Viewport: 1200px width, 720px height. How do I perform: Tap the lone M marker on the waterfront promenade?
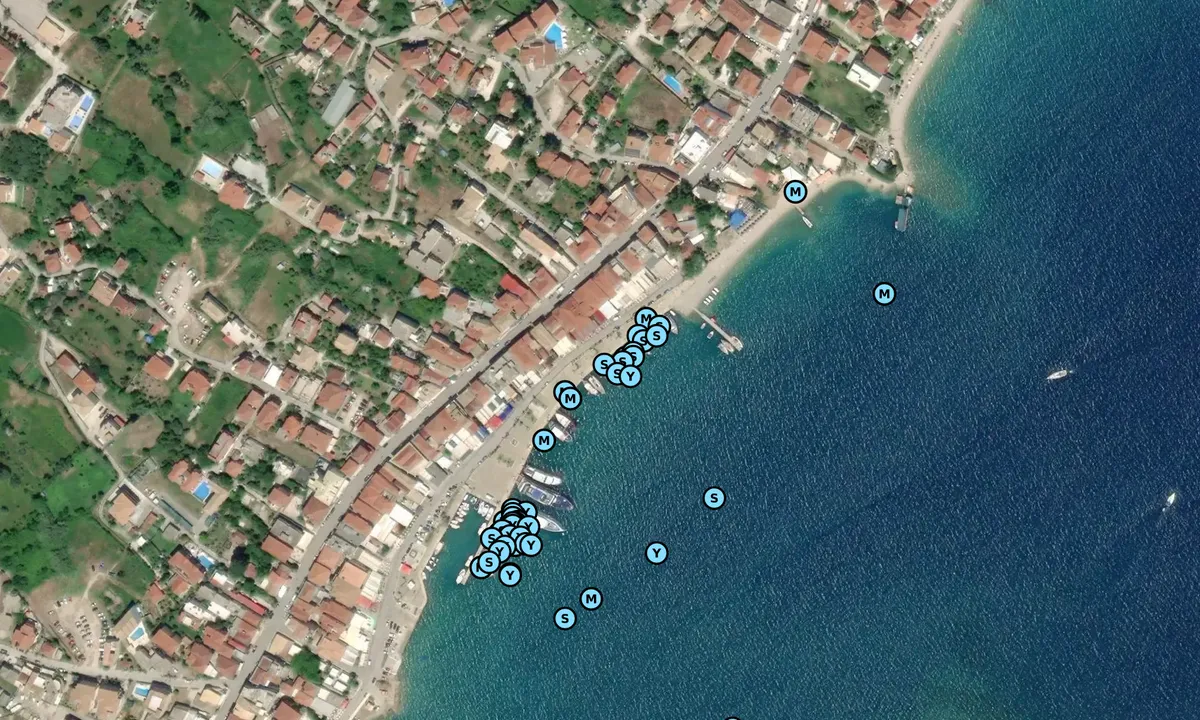click(544, 440)
